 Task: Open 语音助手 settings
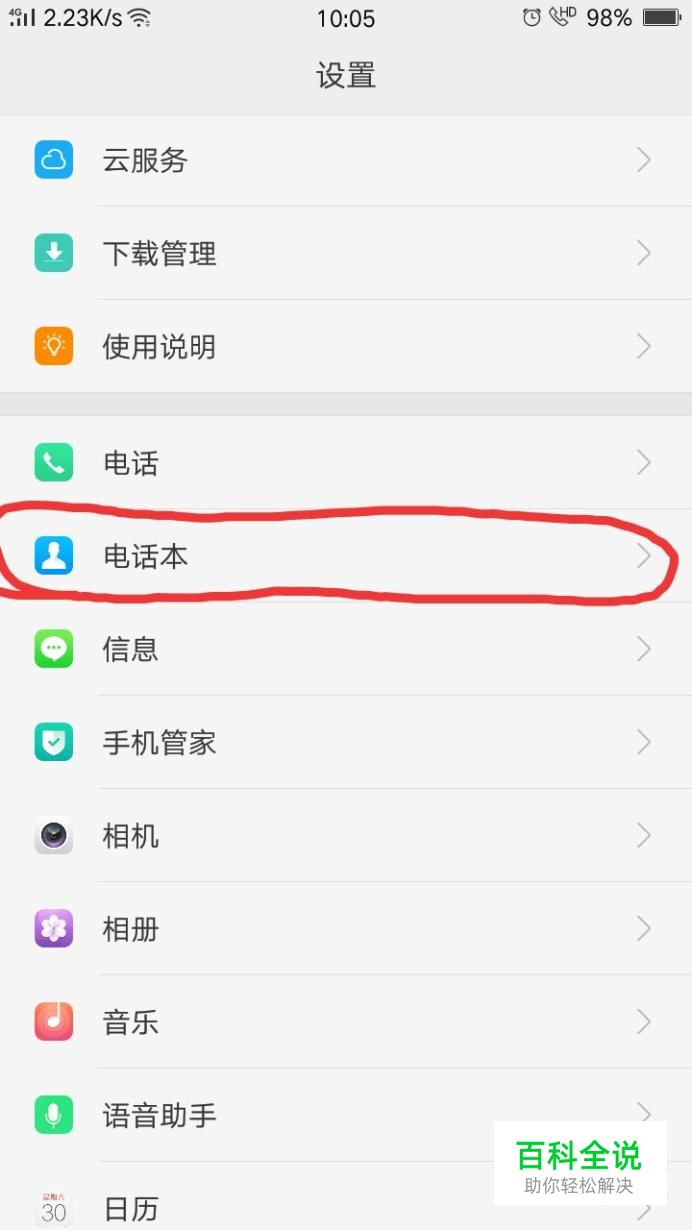coord(300,1115)
